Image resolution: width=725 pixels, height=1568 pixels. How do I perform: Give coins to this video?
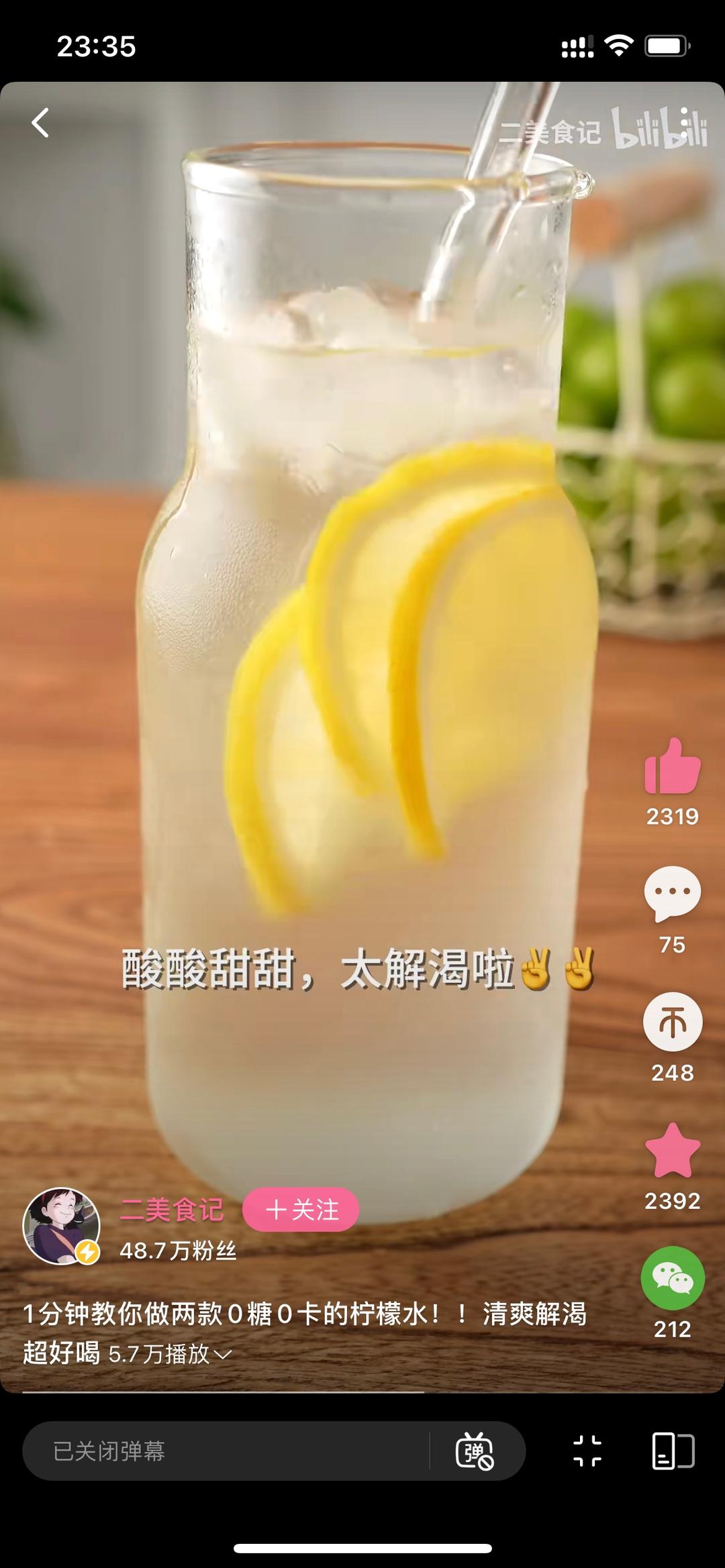pos(673,1022)
